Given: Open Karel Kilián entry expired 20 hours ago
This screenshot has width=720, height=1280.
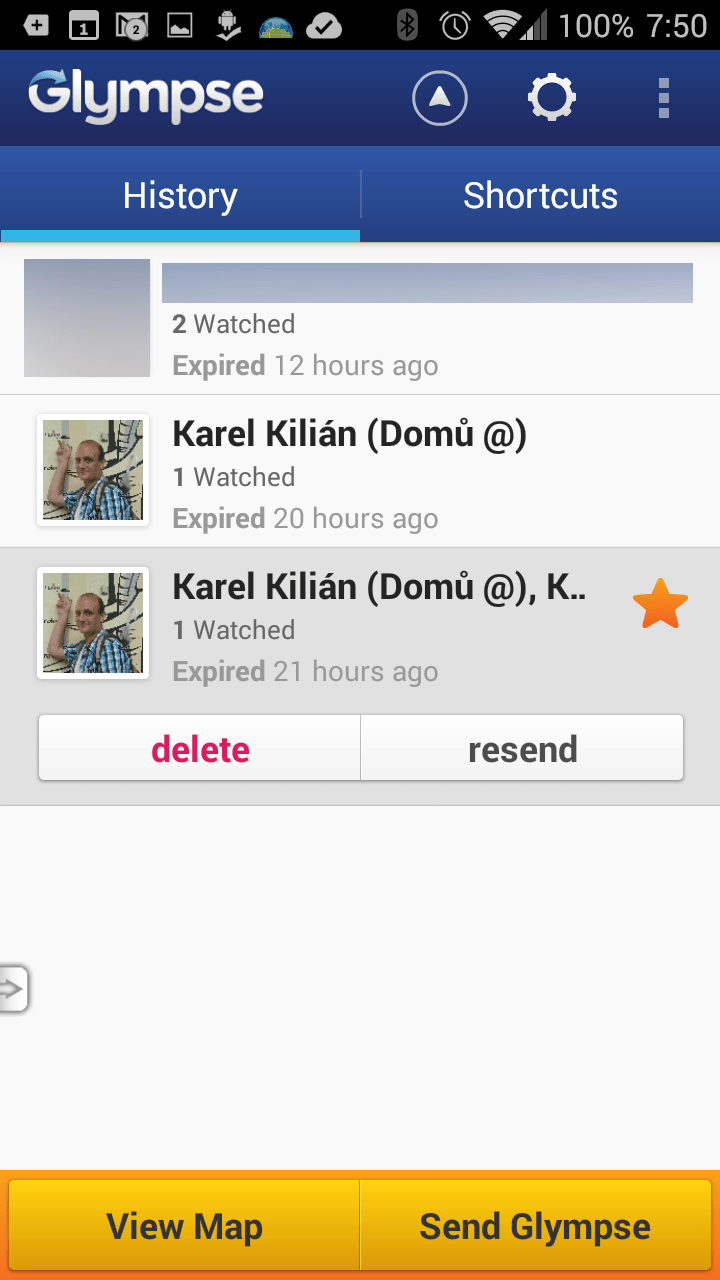Looking at the screenshot, I should tap(360, 471).
